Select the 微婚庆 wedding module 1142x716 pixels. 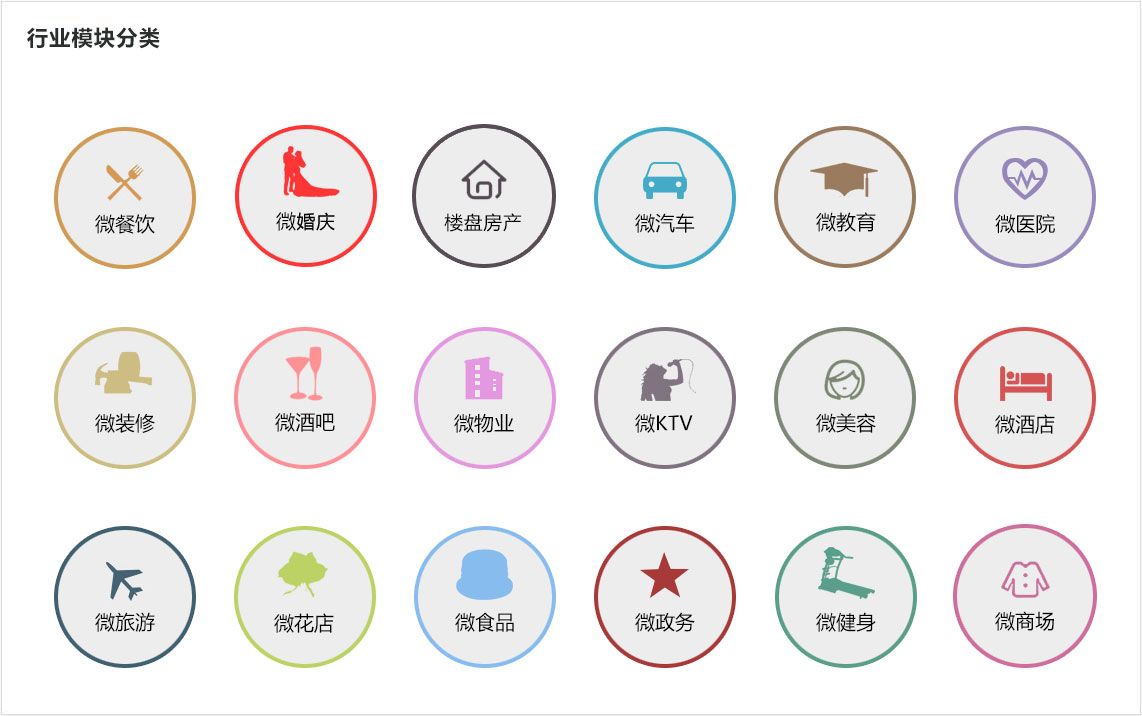pos(306,196)
